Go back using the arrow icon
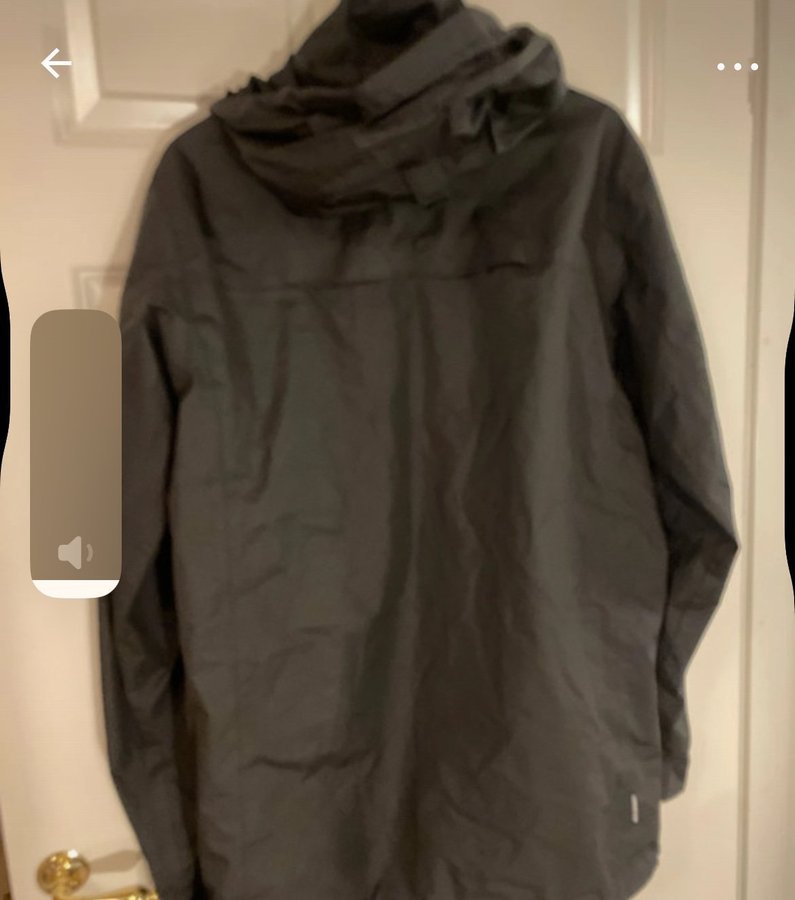The width and height of the screenshot is (795, 900). [56, 64]
